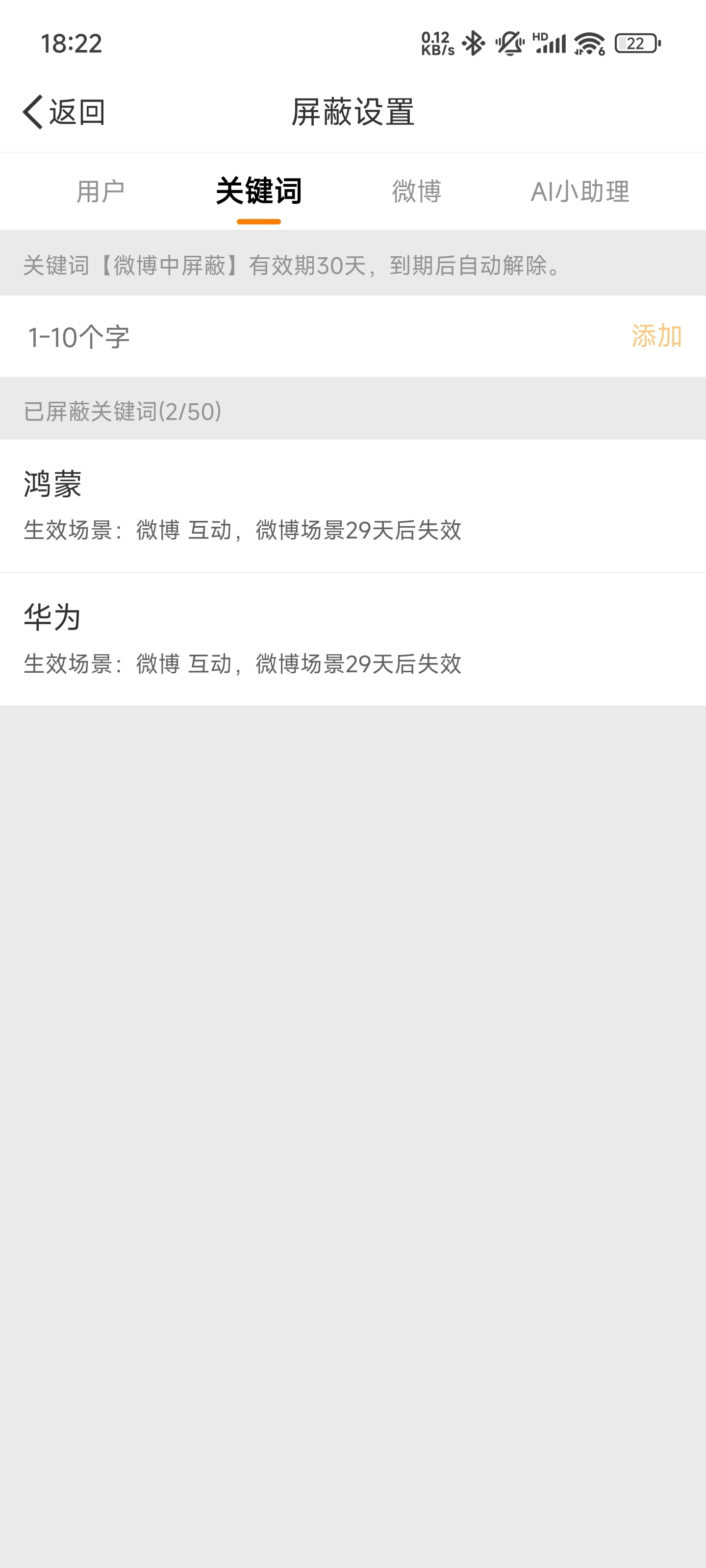Screen dimensions: 706x1568
Task: Open the blocked keyword 华为 entry
Action: click(353, 639)
